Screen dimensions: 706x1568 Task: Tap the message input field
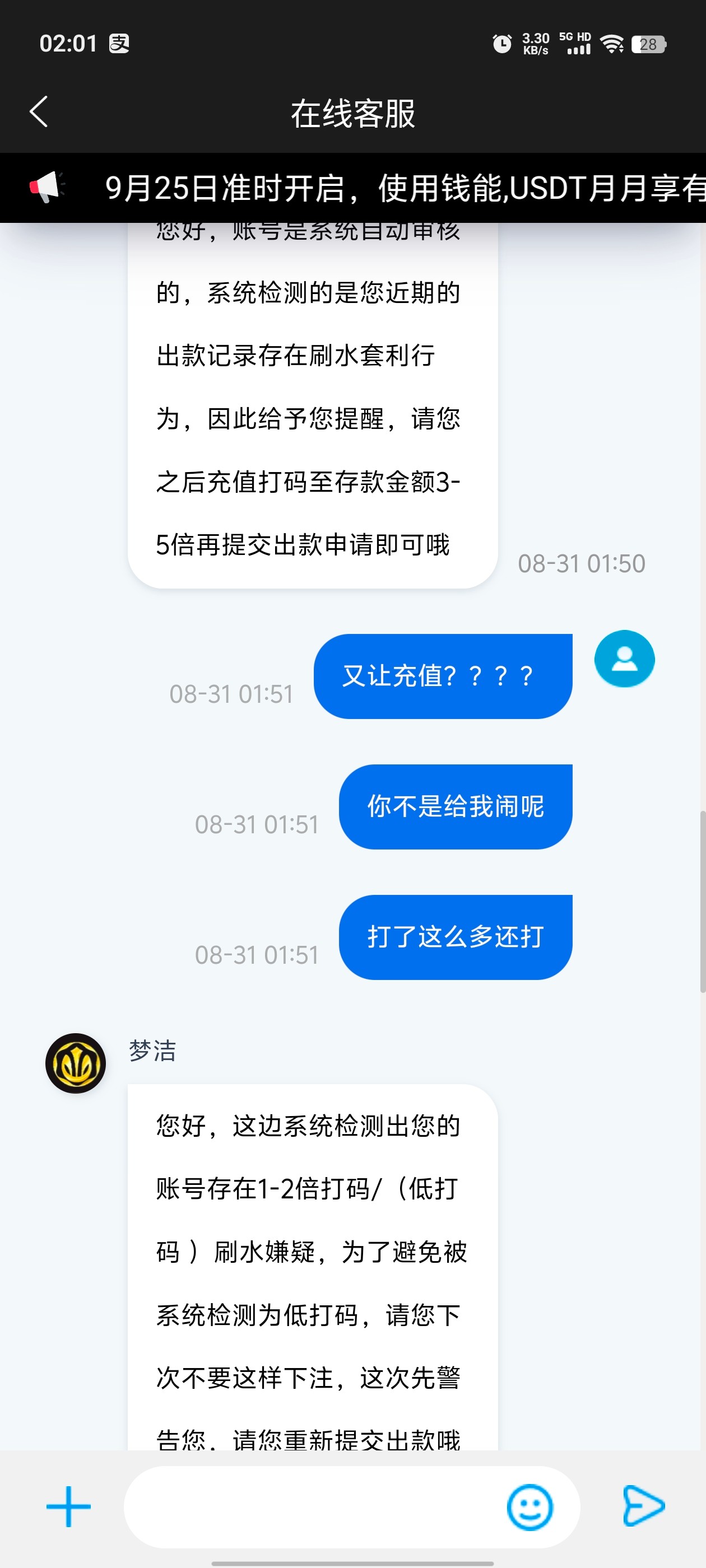317,1507
